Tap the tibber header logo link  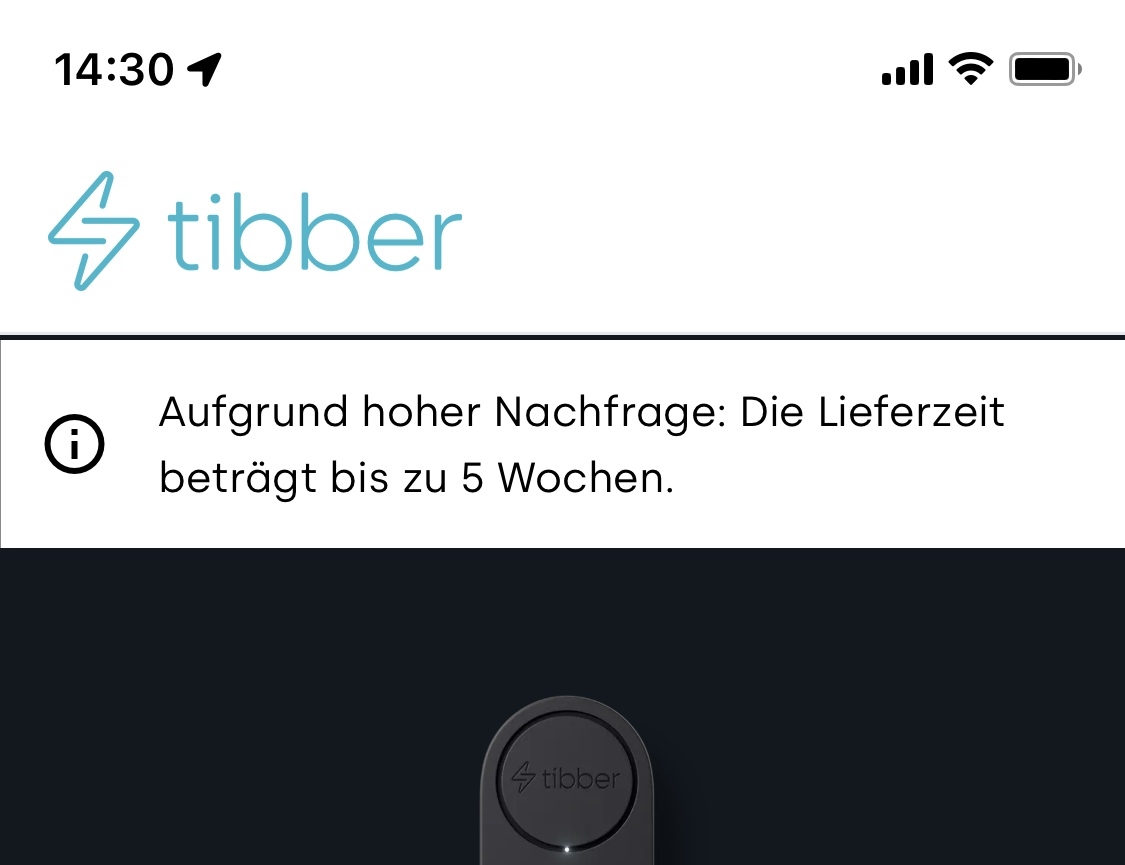[x=255, y=231]
